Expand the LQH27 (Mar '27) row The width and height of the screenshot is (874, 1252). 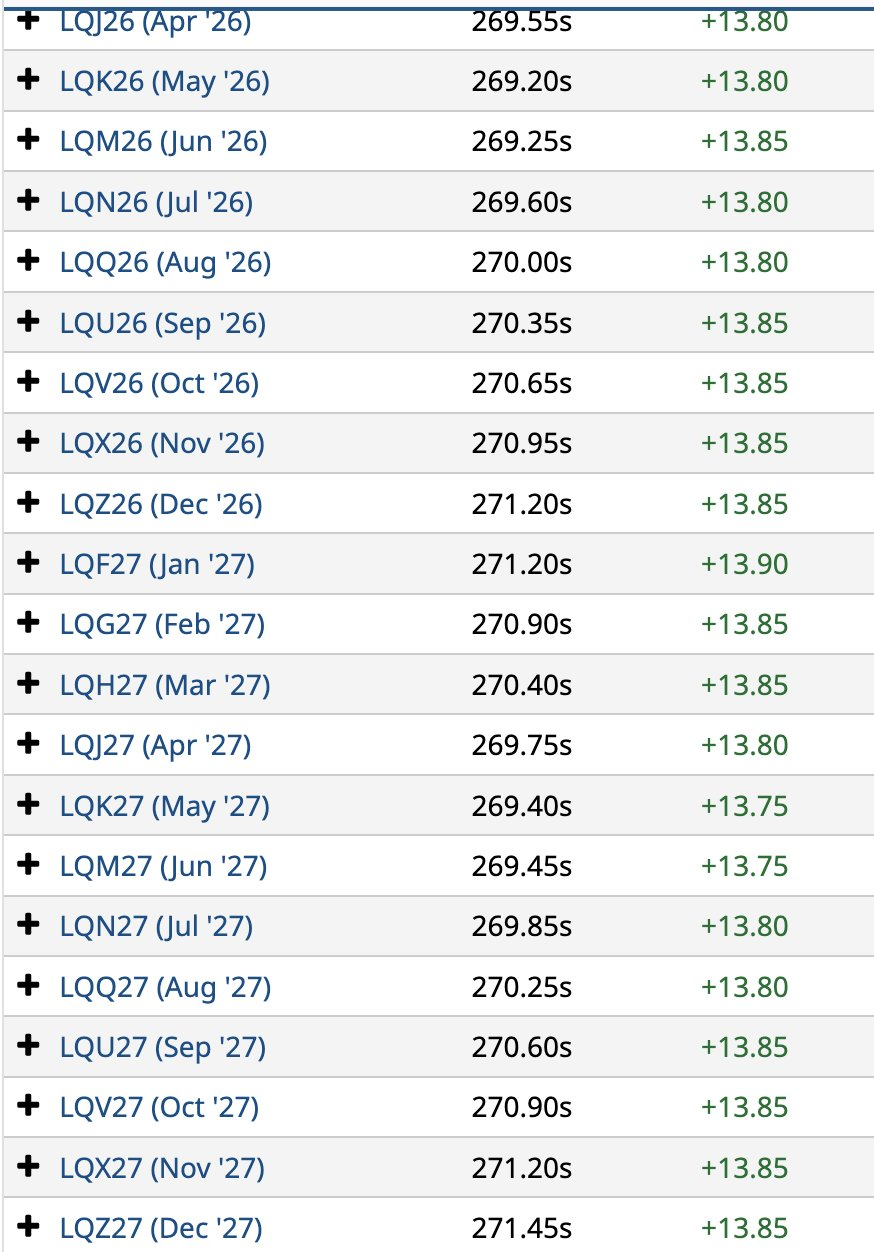click(x=29, y=684)
